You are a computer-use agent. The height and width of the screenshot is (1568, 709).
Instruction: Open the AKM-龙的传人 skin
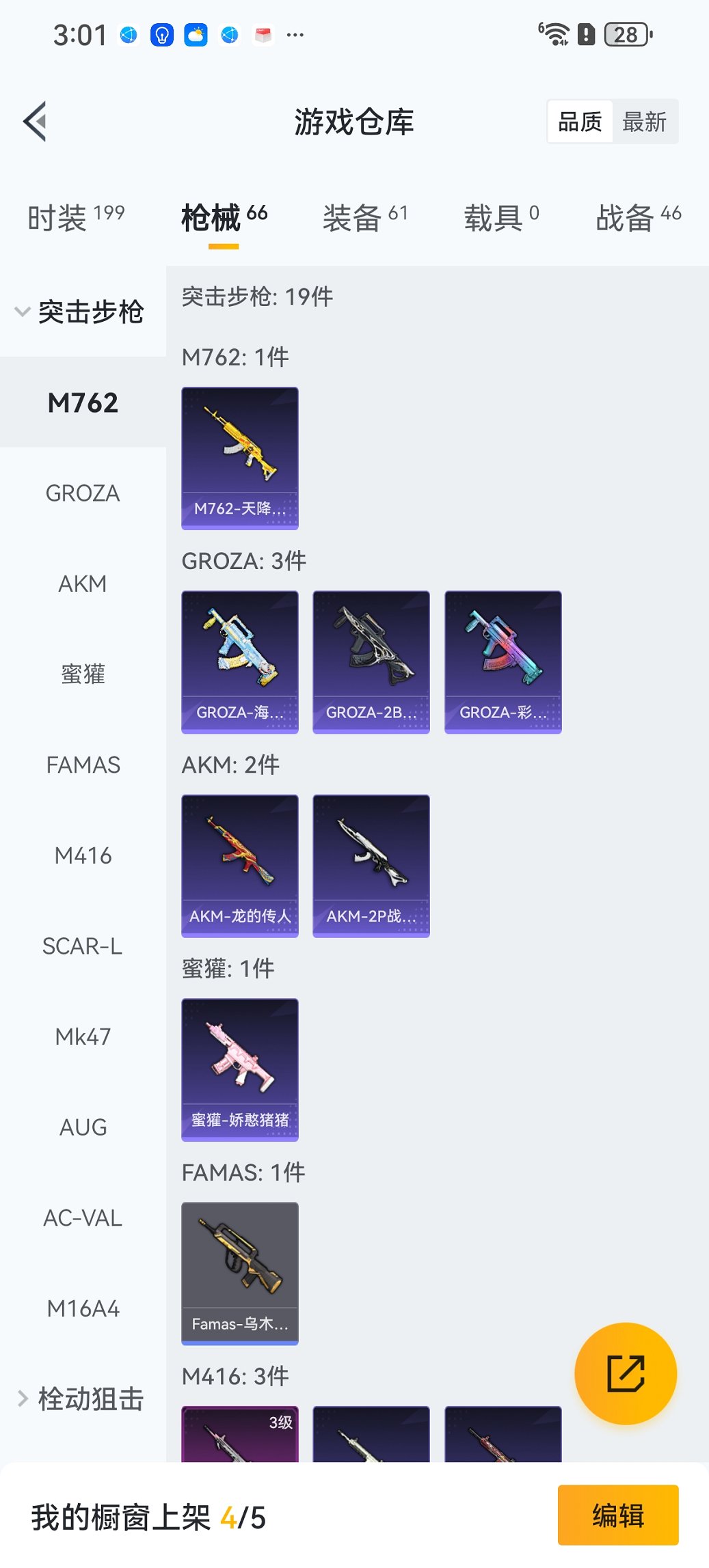coord(240,865)
